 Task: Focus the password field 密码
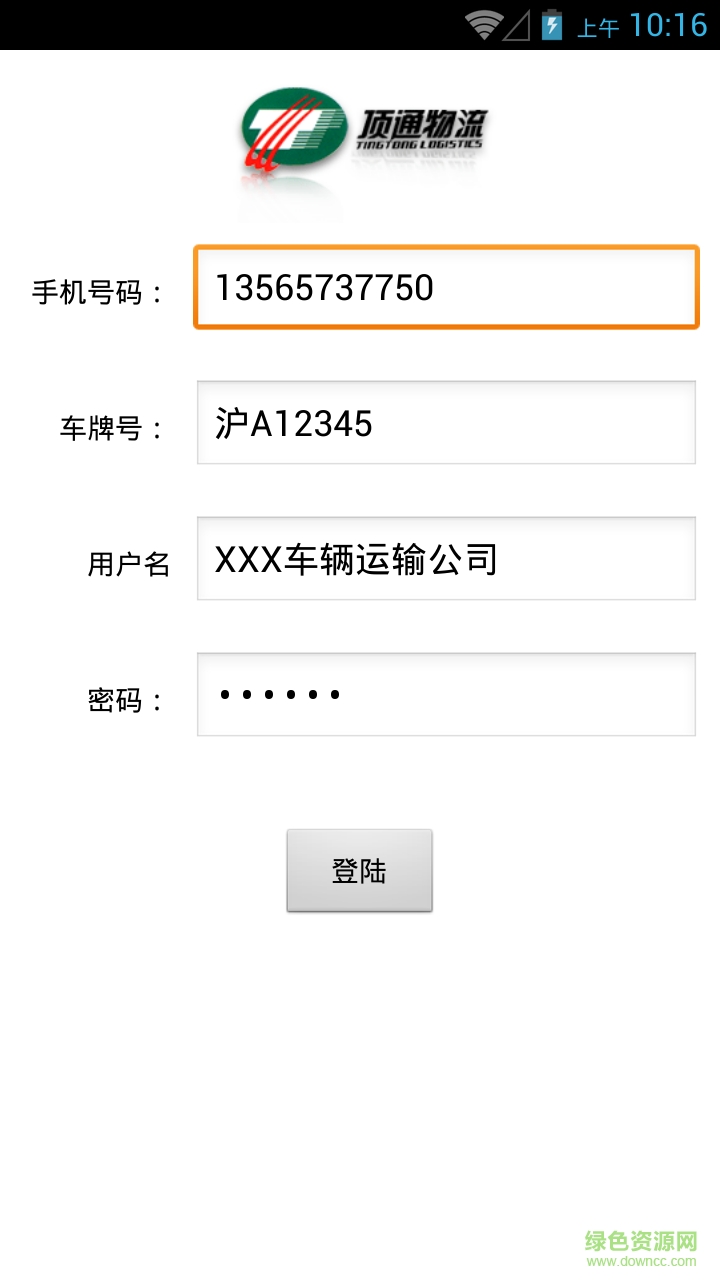point(446,694)
